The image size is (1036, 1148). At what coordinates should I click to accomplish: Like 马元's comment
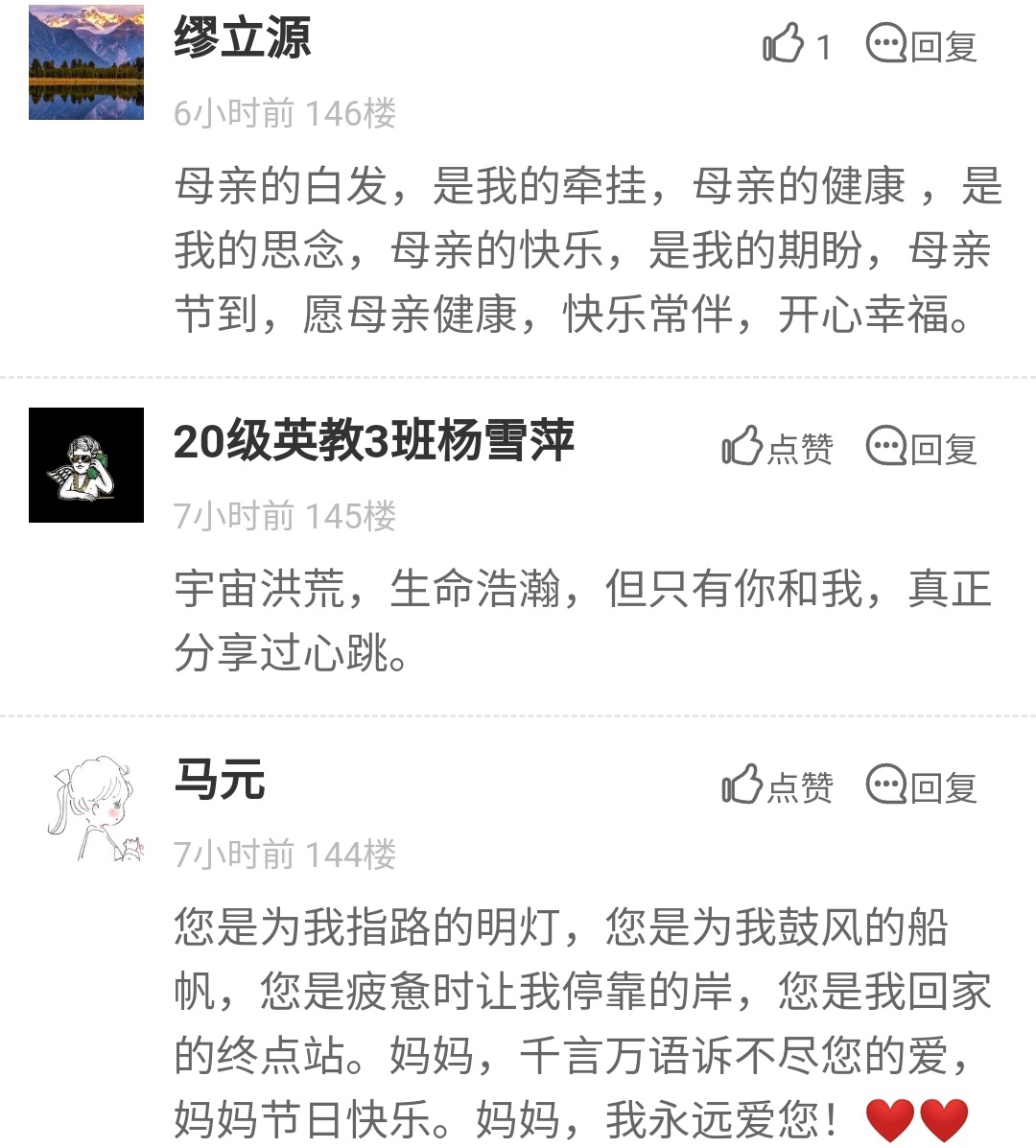(777, 785)
